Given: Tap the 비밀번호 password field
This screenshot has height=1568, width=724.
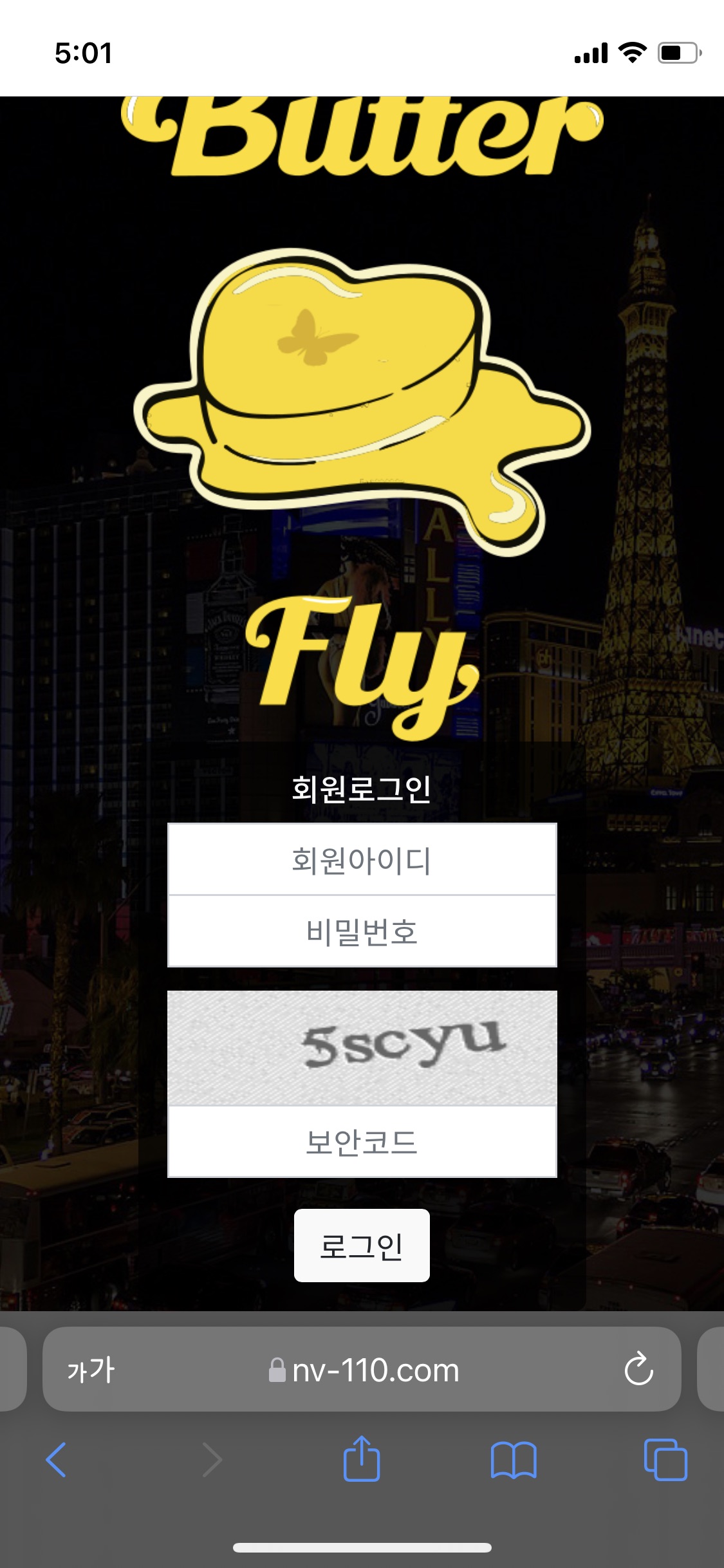Looking at the screenshot, I should [362, 931].
